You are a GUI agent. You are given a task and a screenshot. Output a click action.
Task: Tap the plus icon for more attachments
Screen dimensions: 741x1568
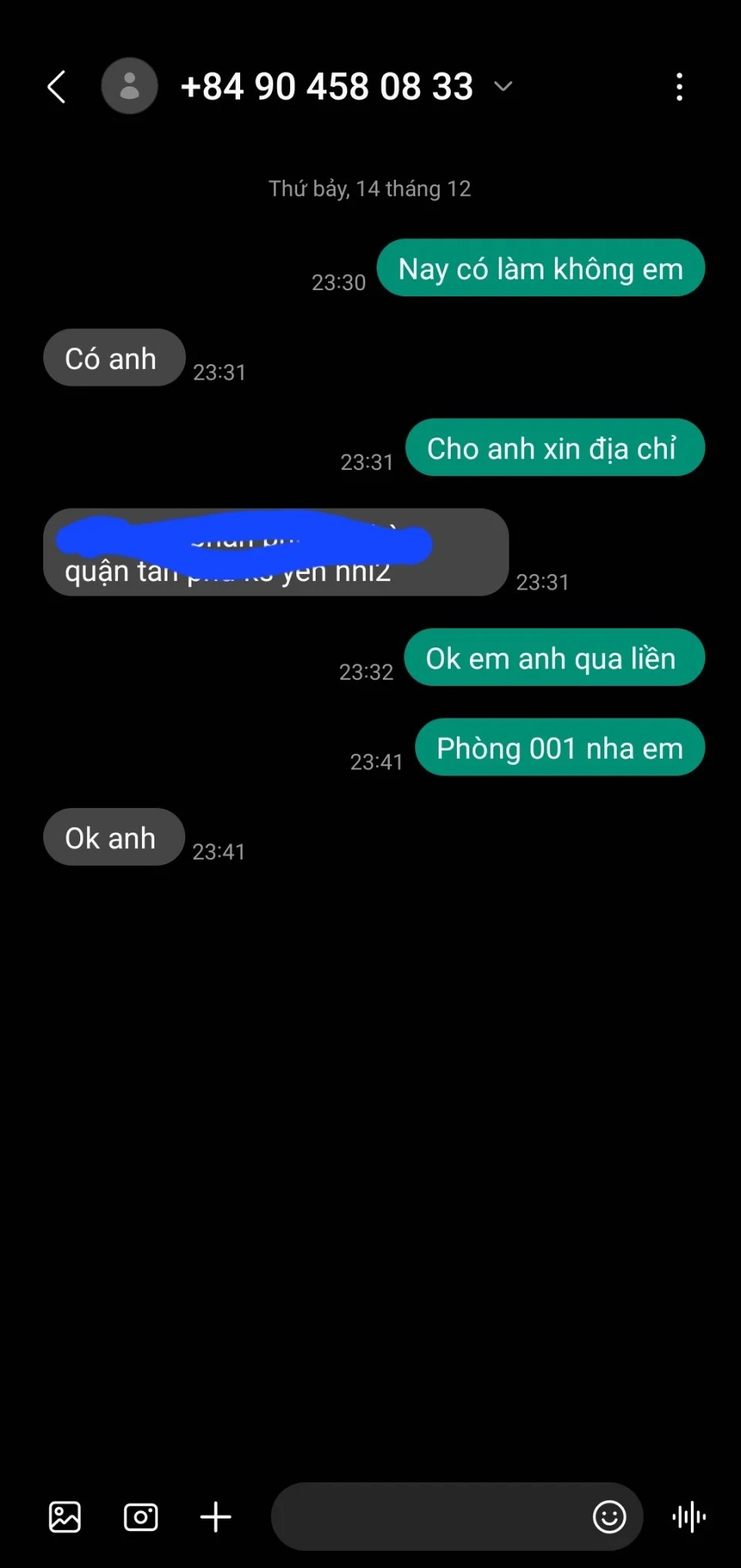[x=215, y=1516]
